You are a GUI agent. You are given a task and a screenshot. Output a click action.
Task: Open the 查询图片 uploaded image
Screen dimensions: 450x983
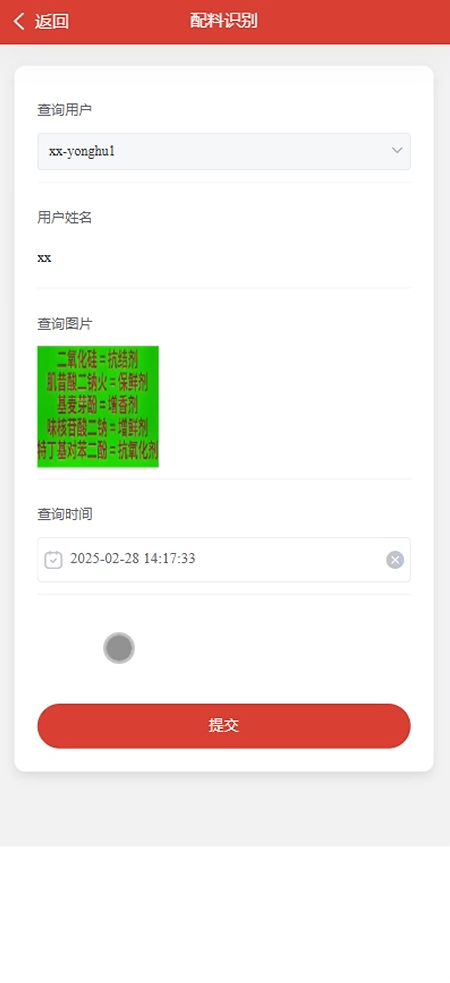tap(98, 406)
